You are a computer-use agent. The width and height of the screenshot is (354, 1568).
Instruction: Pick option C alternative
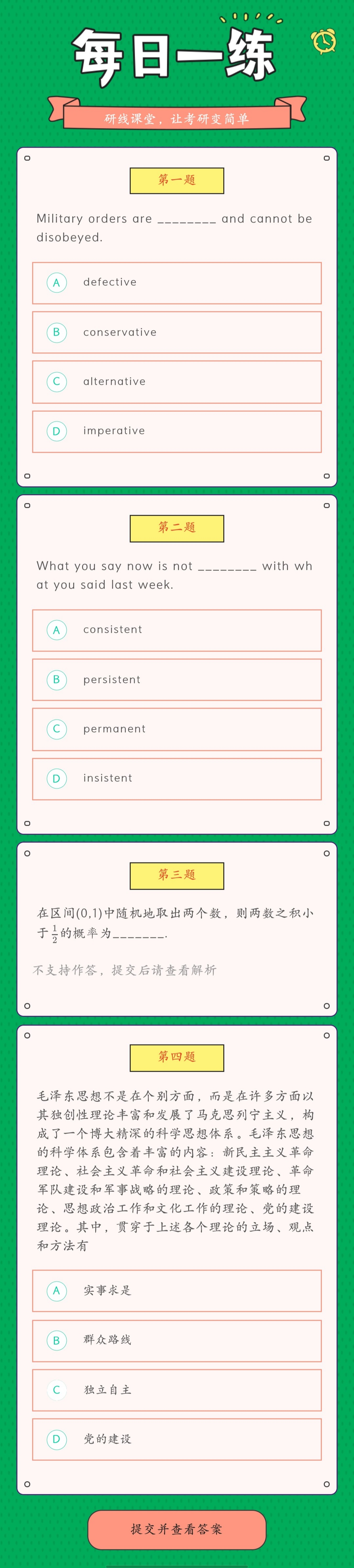[x=177, y=382]
